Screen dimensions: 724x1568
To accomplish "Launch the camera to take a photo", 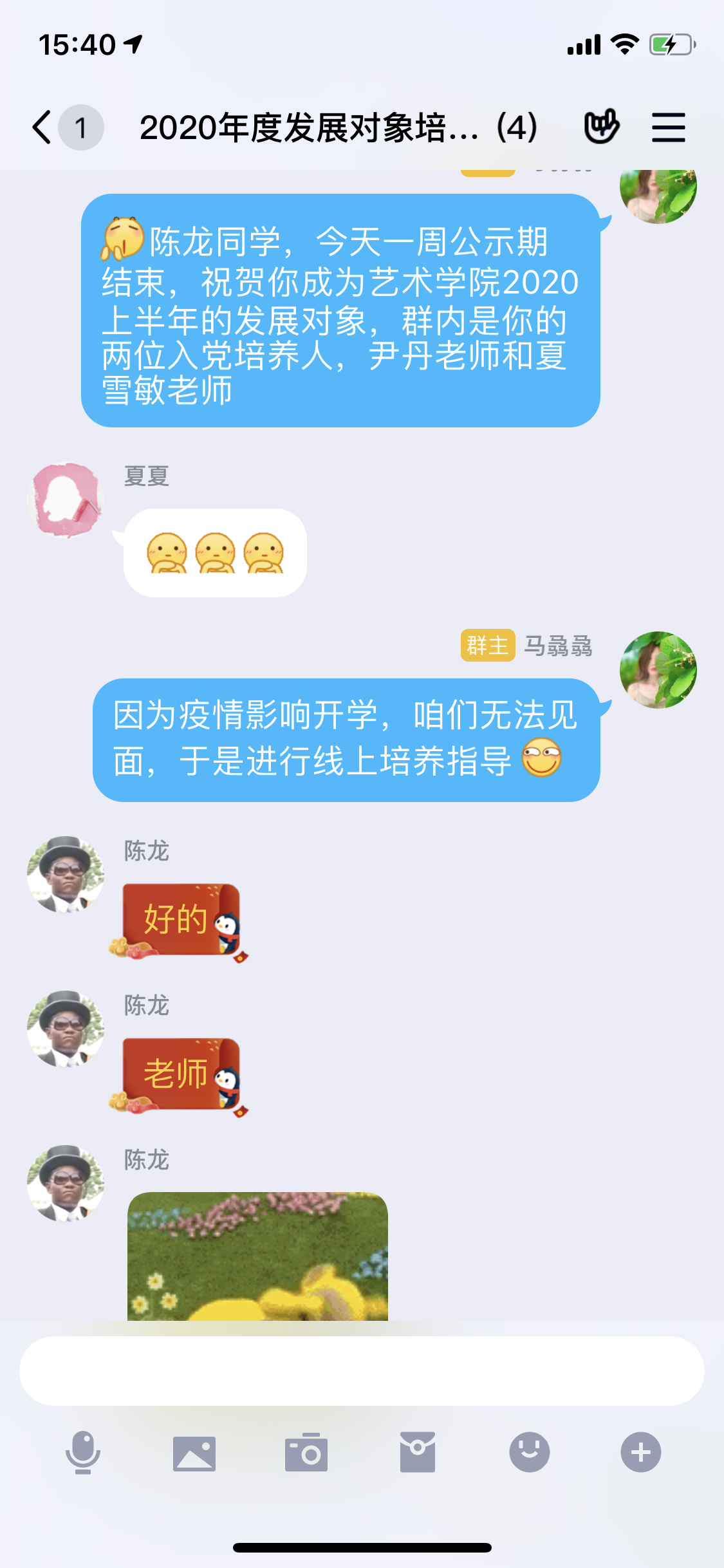I will click(x=306, y=1453).
